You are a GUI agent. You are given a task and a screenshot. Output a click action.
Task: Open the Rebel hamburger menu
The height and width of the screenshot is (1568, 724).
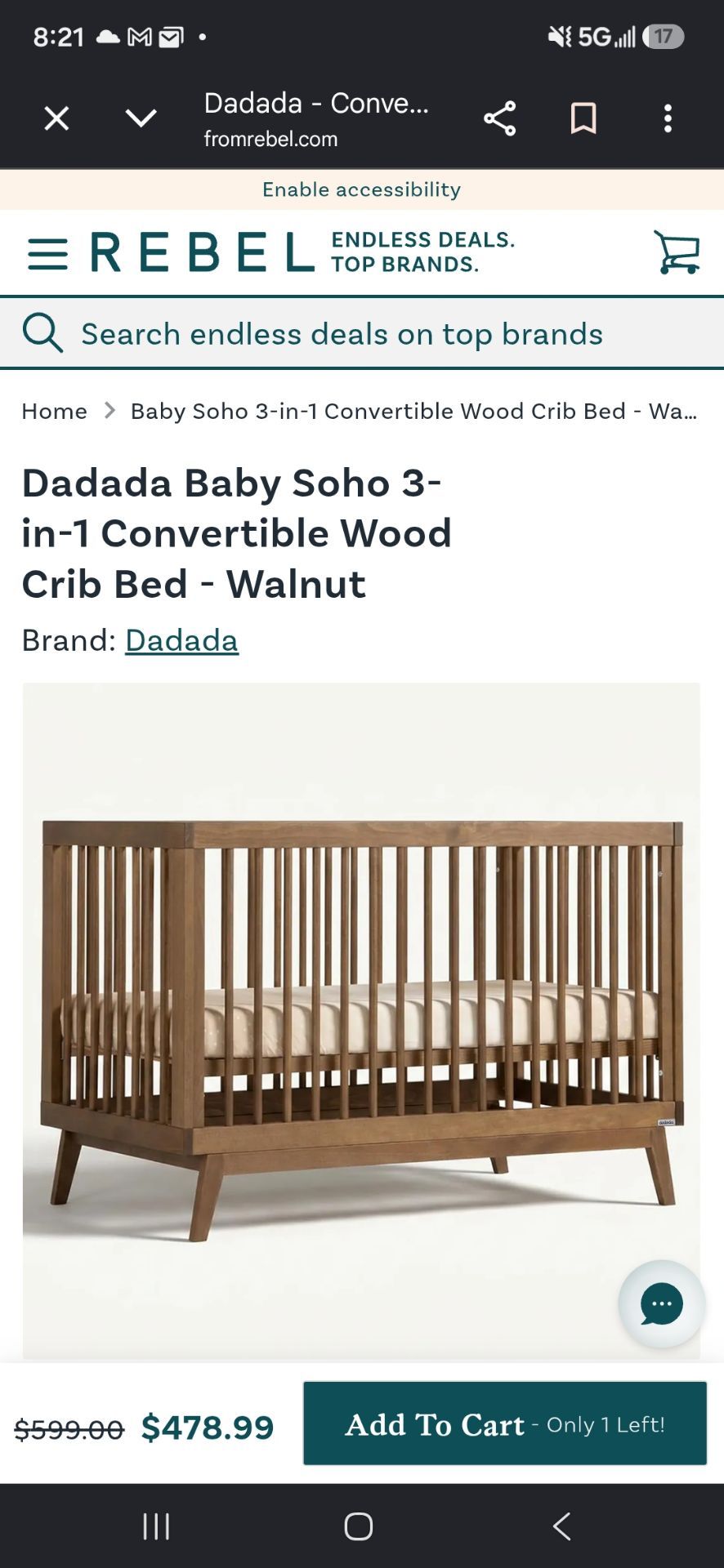tap(48, 254)
